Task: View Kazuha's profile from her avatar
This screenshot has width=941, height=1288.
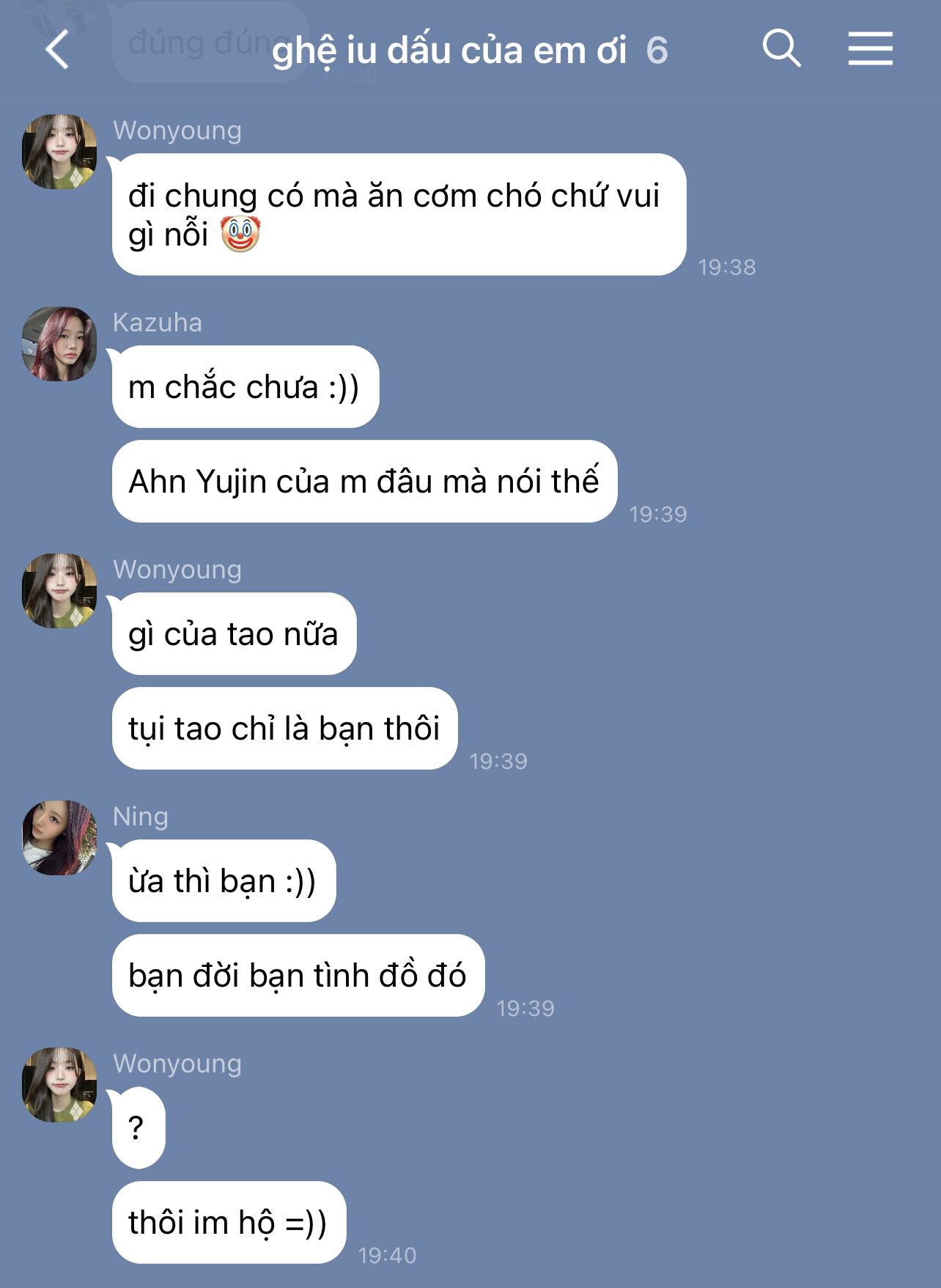Action: (59, 344)
